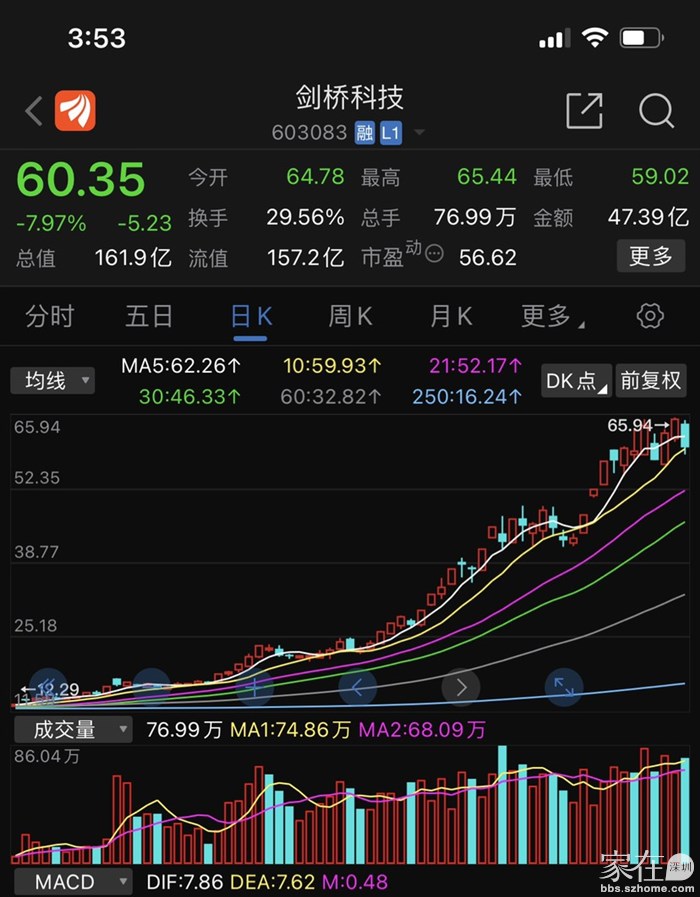Zoom in the K-line chart
Screen dimensions: 700x897
[x=254, y=687]
